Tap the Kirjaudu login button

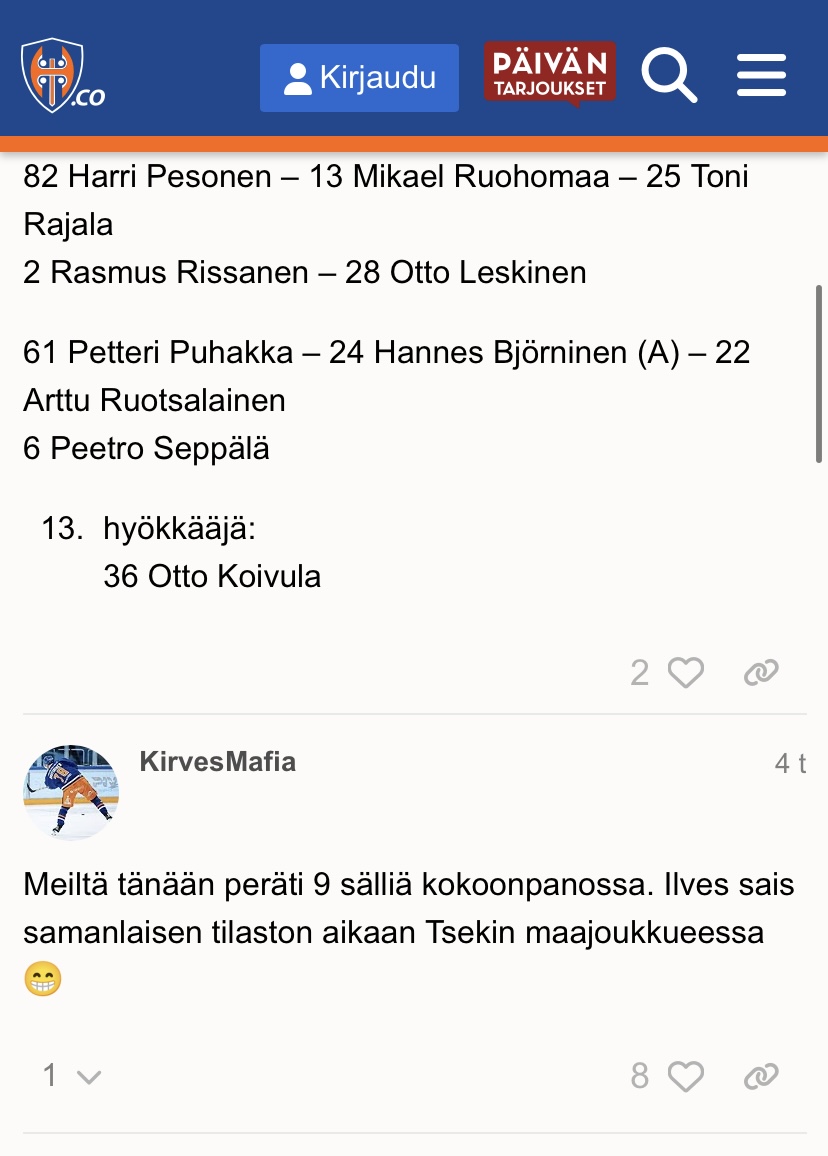(x=359, y=78)
